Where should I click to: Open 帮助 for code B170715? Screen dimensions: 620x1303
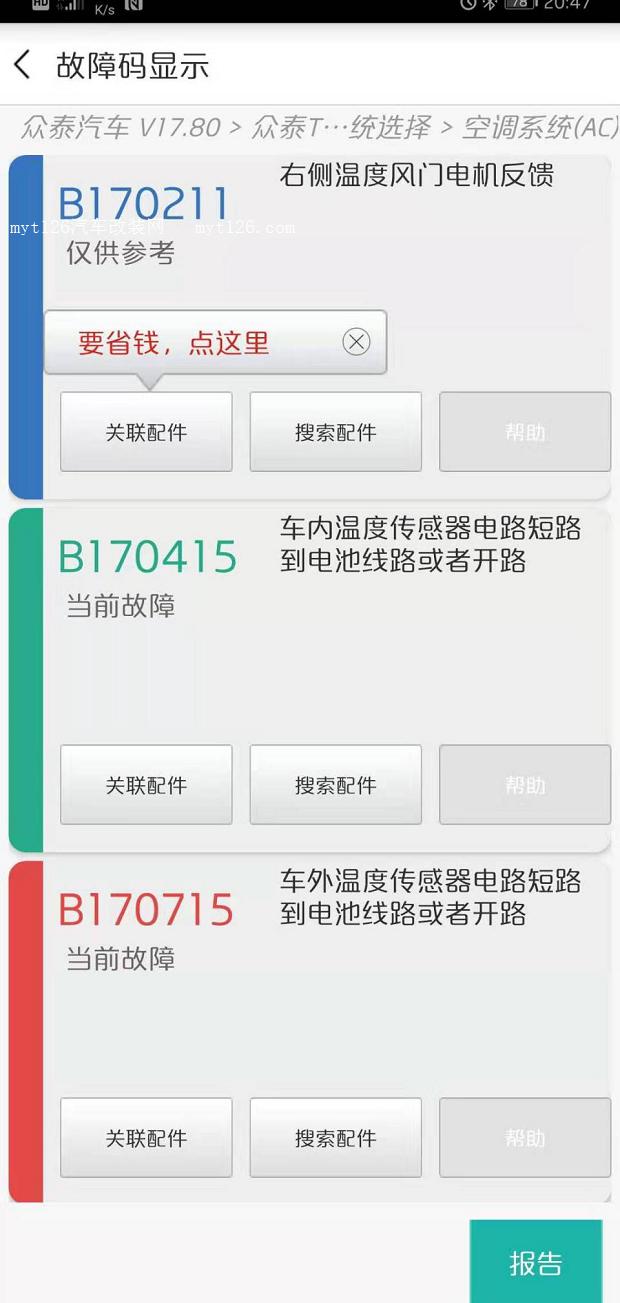coord(525,1138)
